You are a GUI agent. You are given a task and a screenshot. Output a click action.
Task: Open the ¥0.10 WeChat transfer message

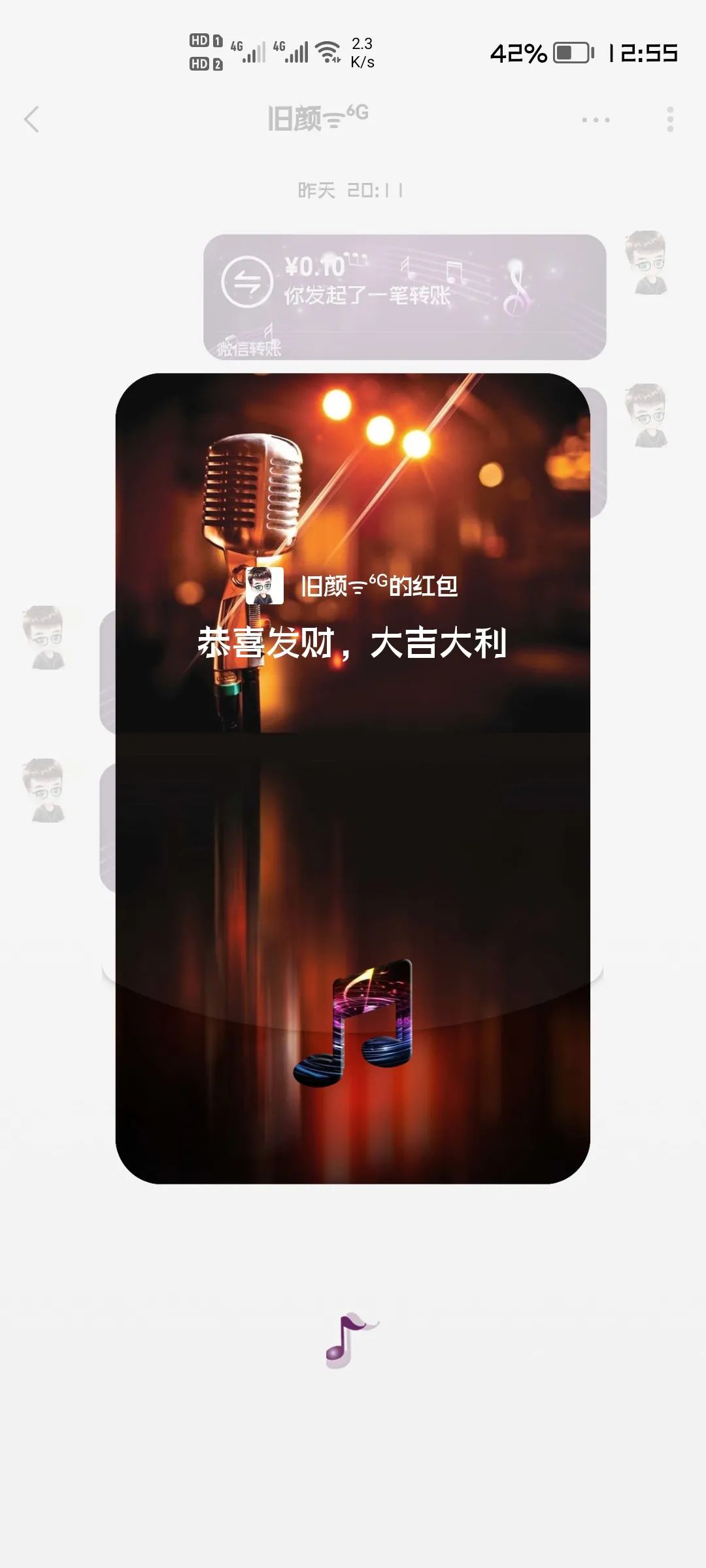click(x=404, y=297)
